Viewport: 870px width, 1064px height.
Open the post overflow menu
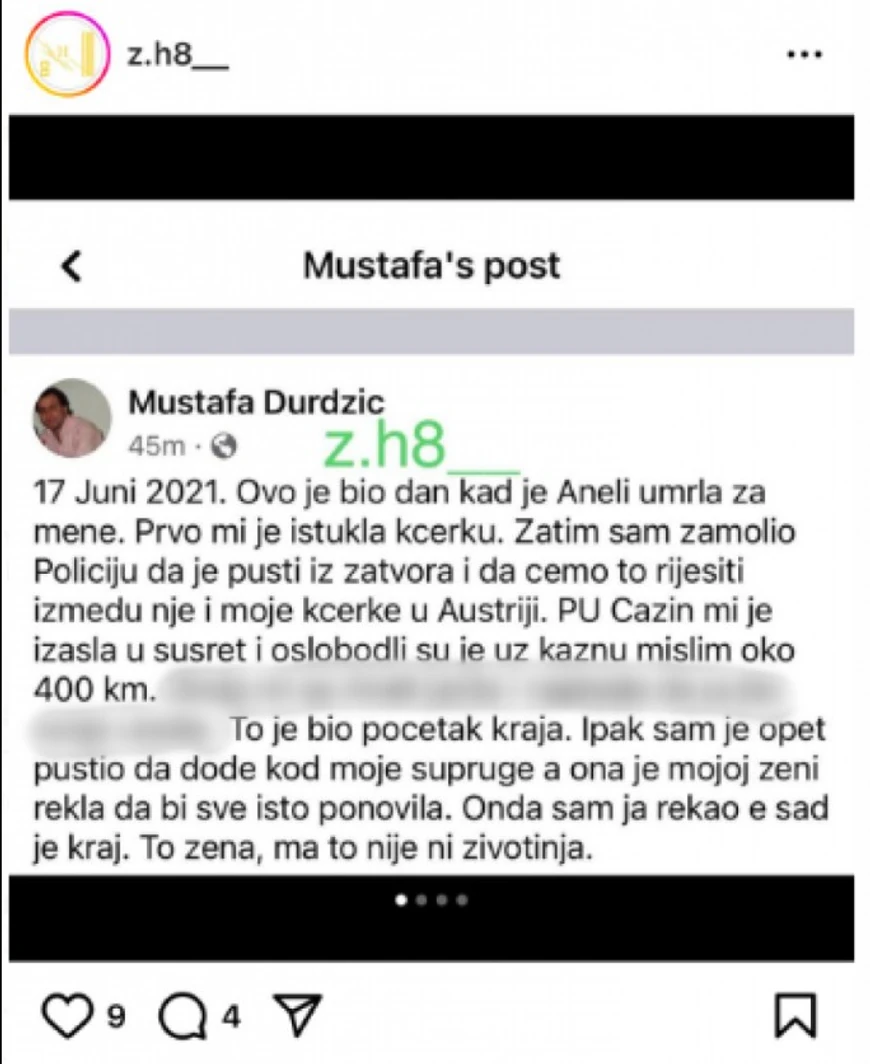click(804, 55)
